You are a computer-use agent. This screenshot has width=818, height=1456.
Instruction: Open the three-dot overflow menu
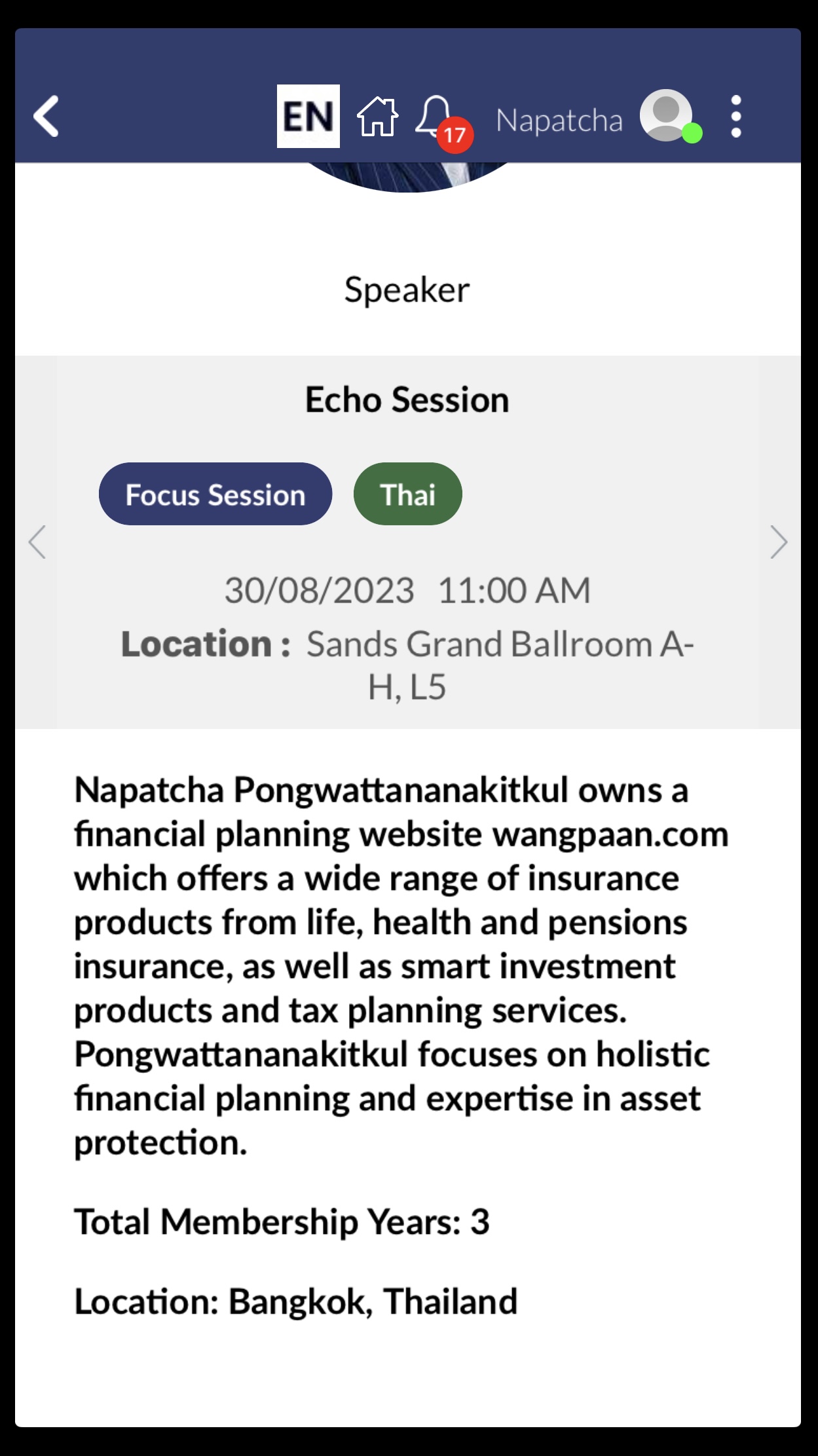click(x=736, y=117)
